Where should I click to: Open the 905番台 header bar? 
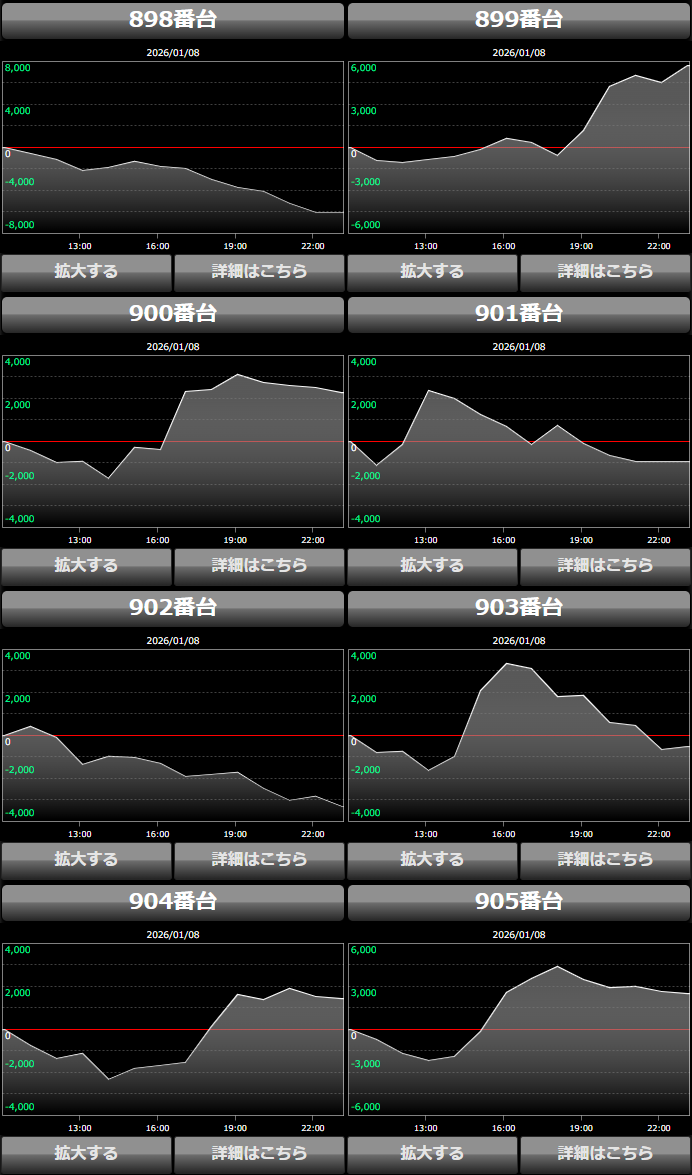[519, 902]
